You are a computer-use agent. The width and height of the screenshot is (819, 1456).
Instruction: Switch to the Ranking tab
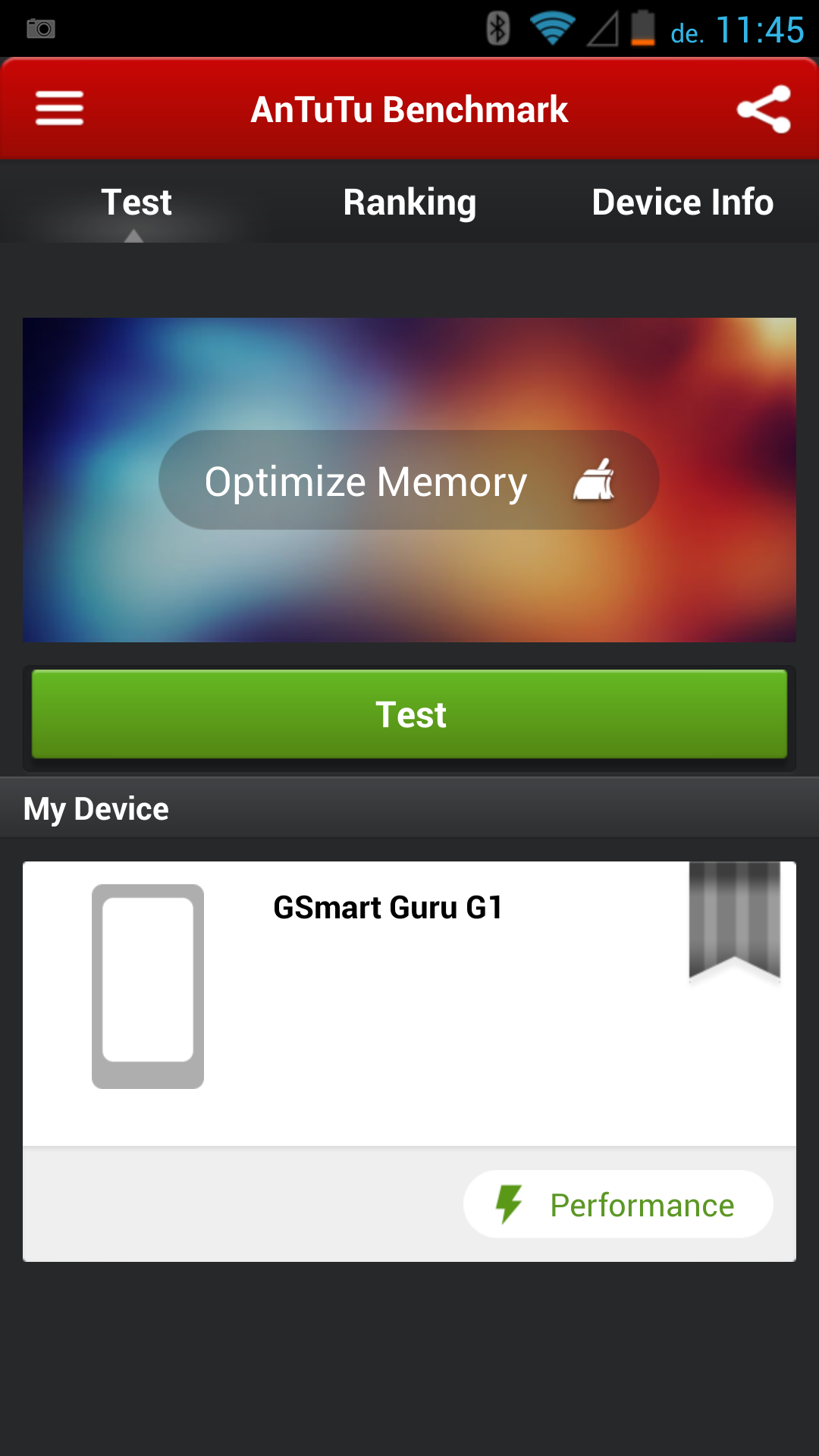coord(409,202)
